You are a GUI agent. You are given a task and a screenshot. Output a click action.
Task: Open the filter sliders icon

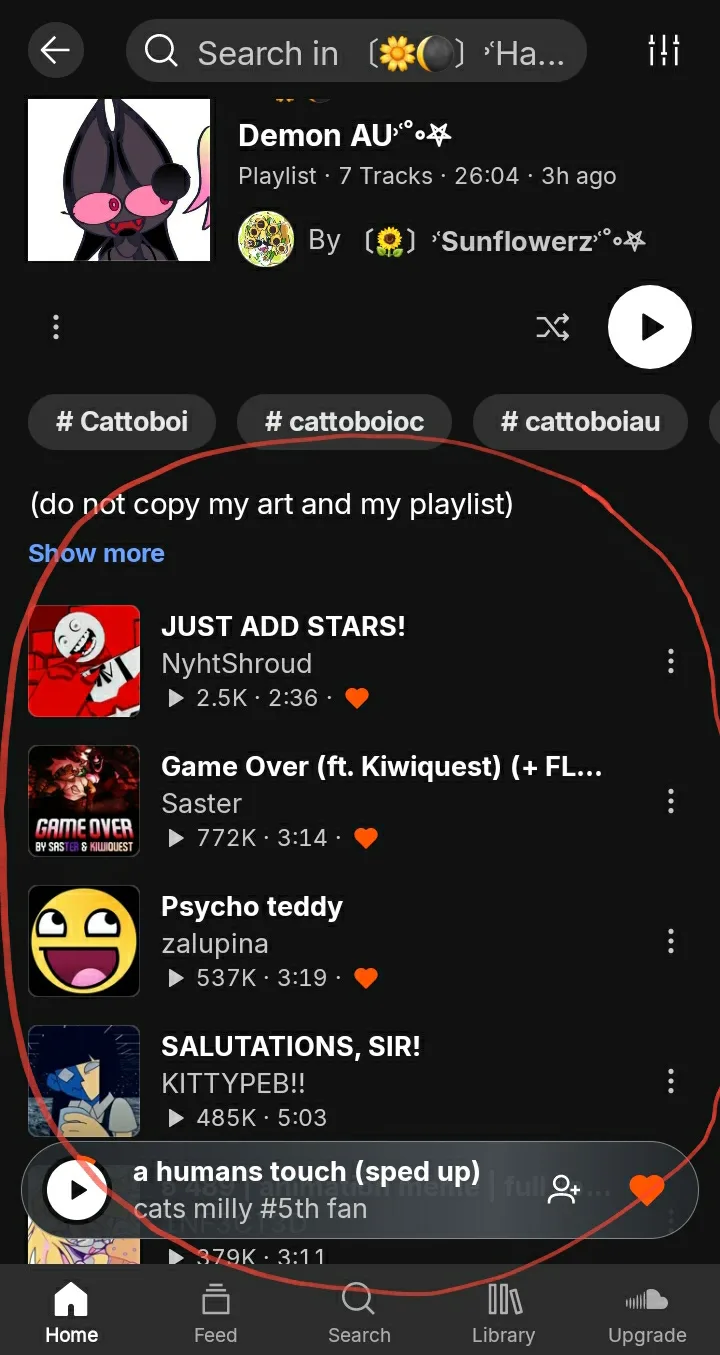664,50
